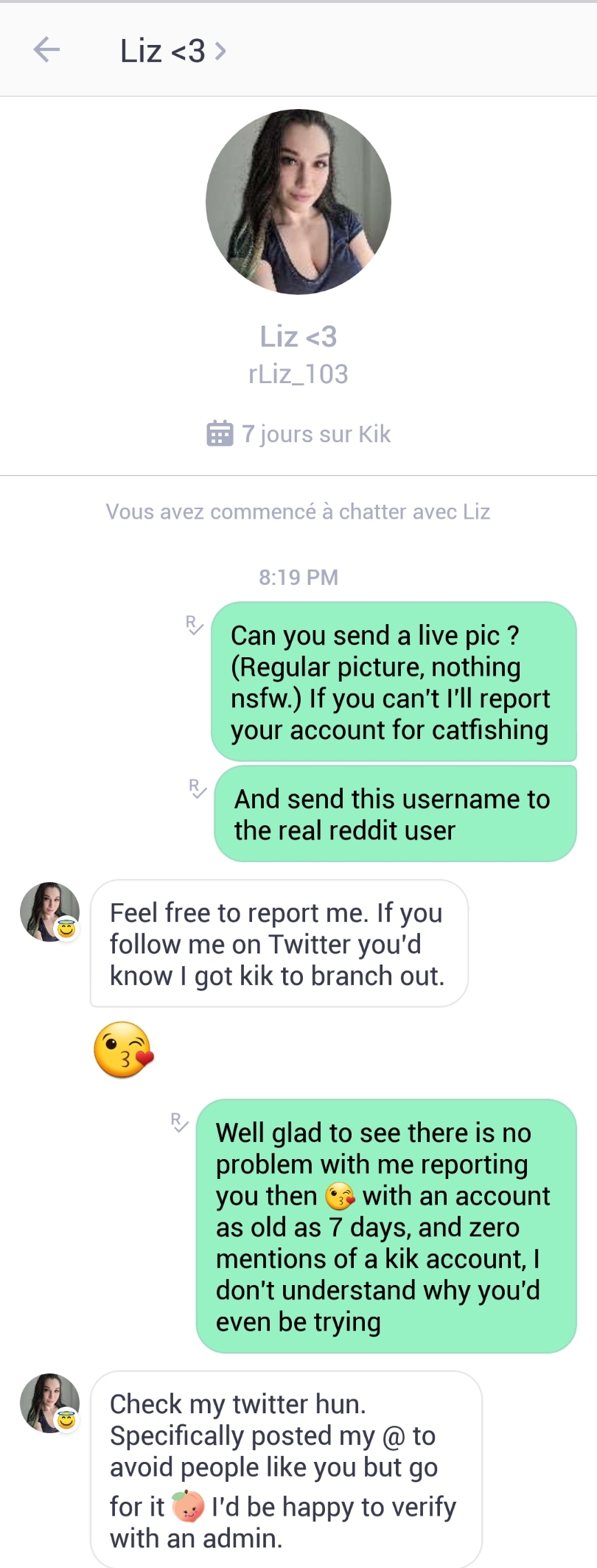Go back using the arrow icon

46,50
